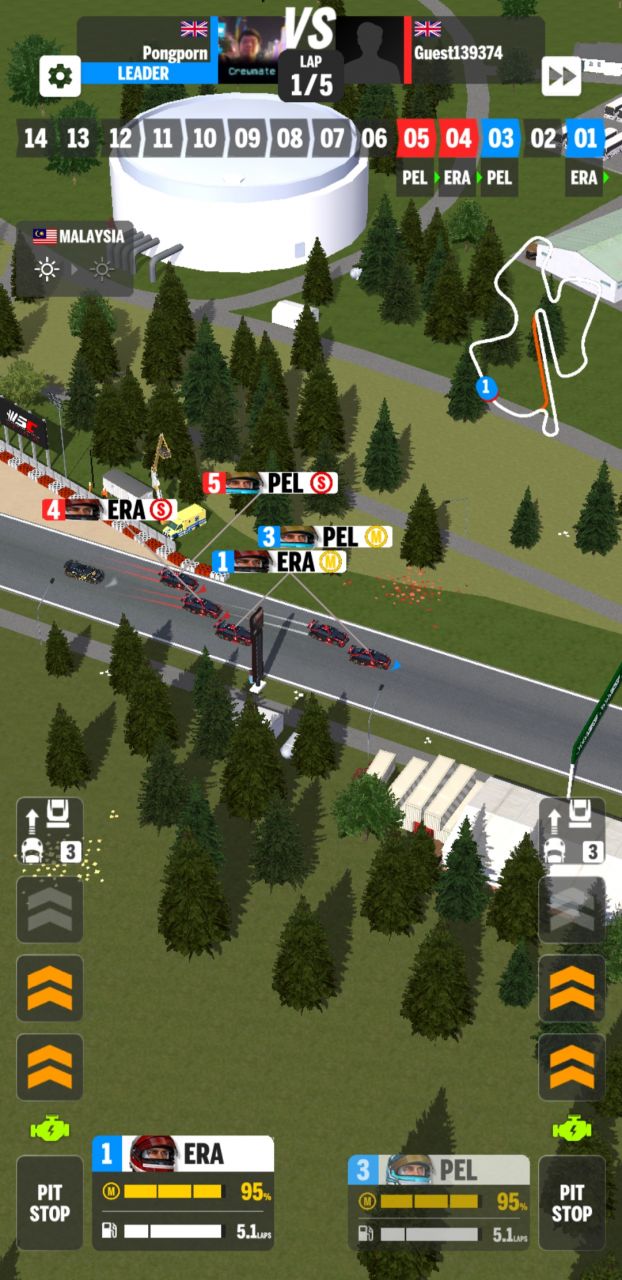Set the PEL car to top pace level
Image resolution: width=622 pixels, height=1280 pixels.
[x=571, y=909]
